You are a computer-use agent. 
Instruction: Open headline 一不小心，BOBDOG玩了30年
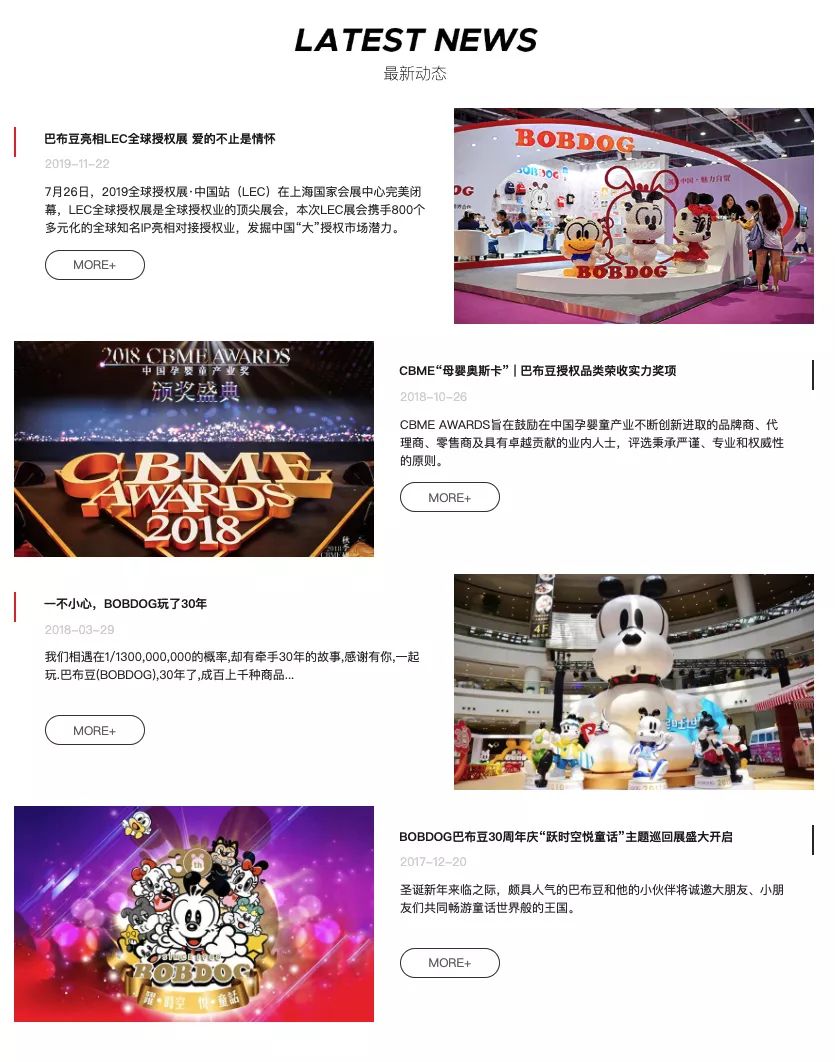126,604
